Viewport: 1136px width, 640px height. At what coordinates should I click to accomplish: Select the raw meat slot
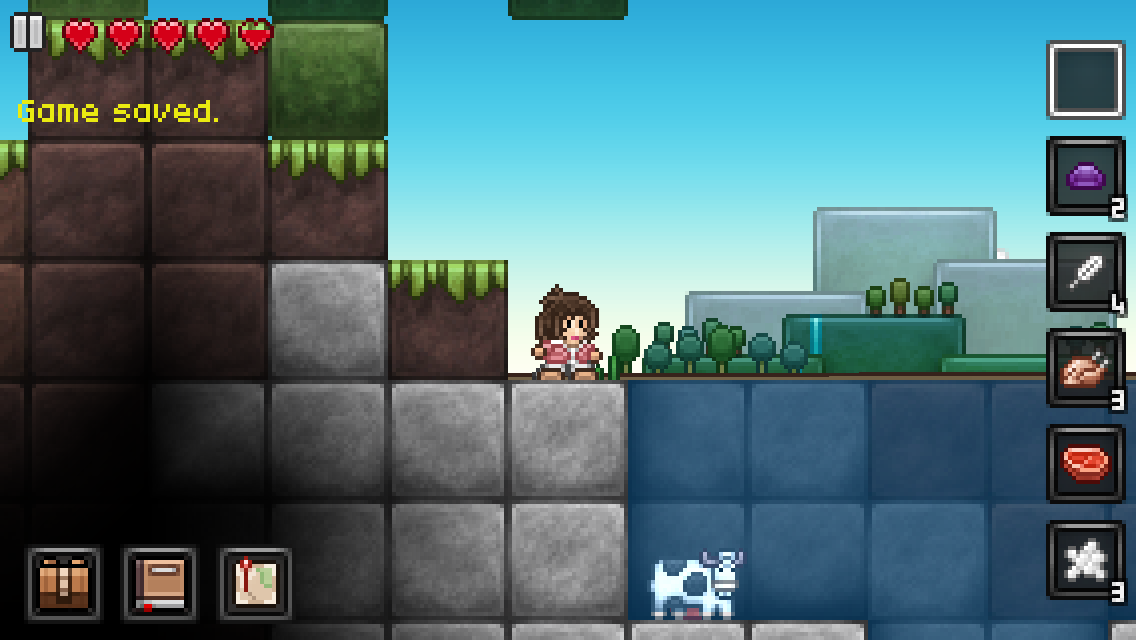click(1085, 464)
